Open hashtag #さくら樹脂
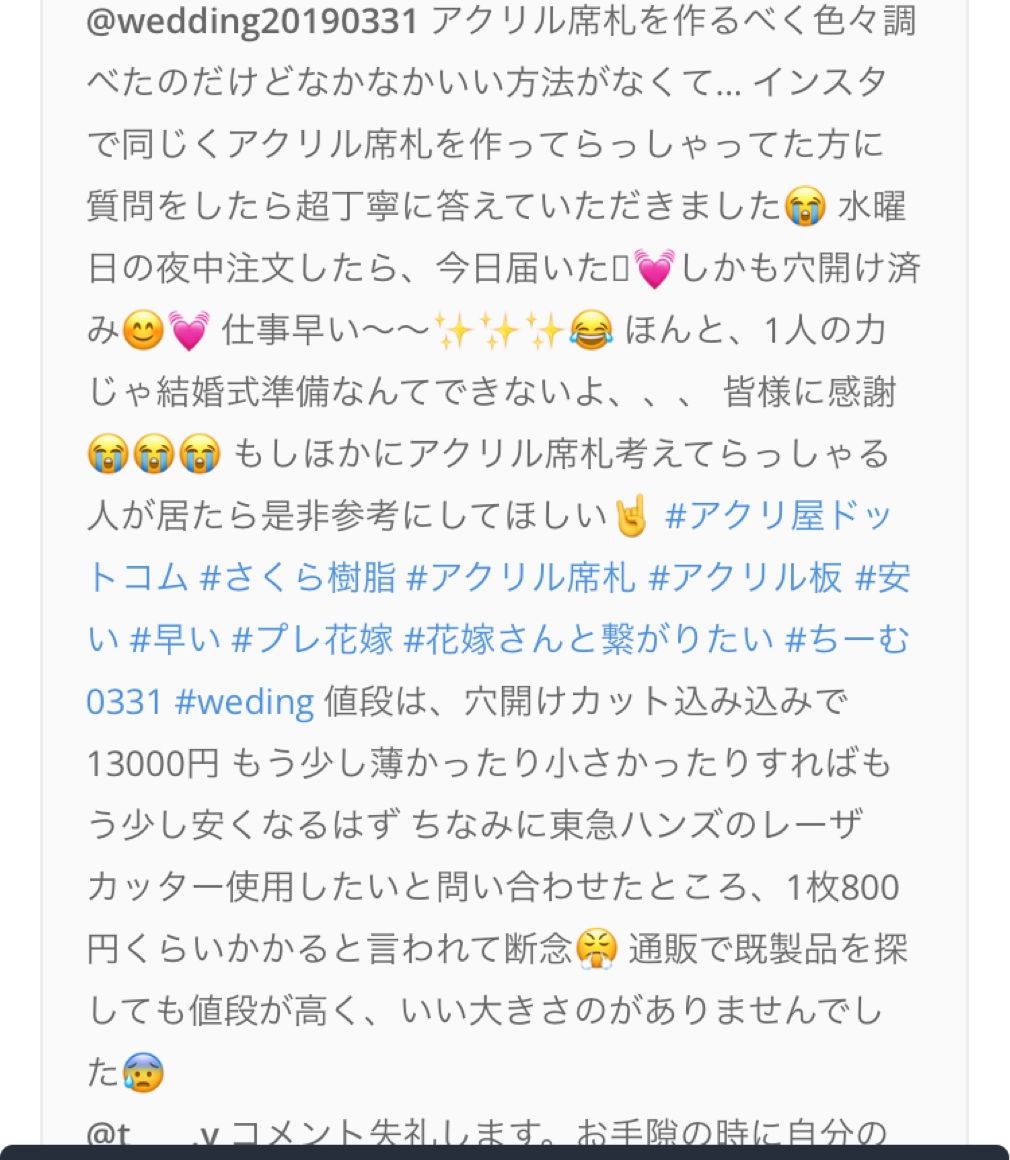This screenshot has height=1160, width=1010. click(x=297, y=578)
